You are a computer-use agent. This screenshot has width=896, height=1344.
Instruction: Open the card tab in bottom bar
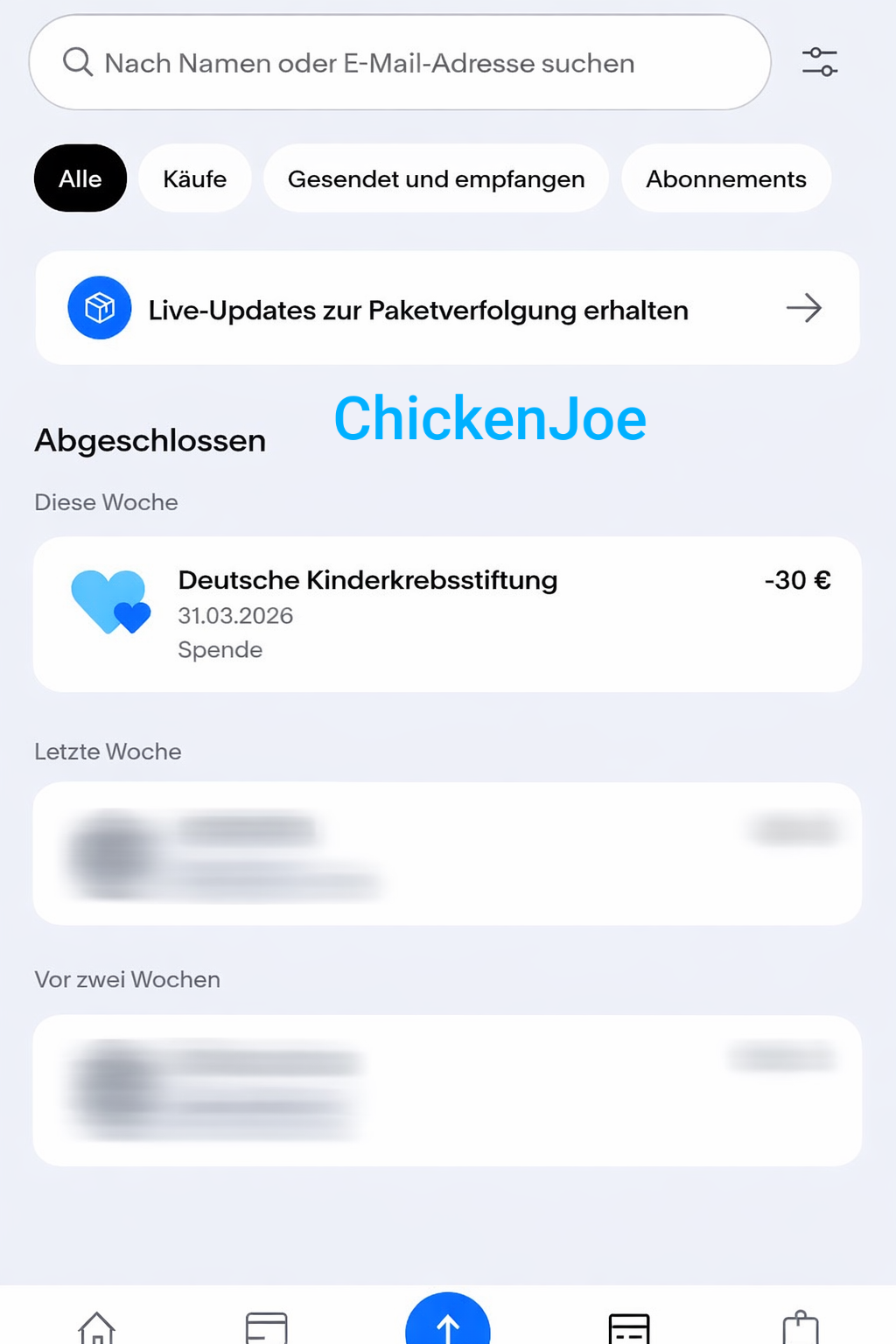tap(267, 1327)
